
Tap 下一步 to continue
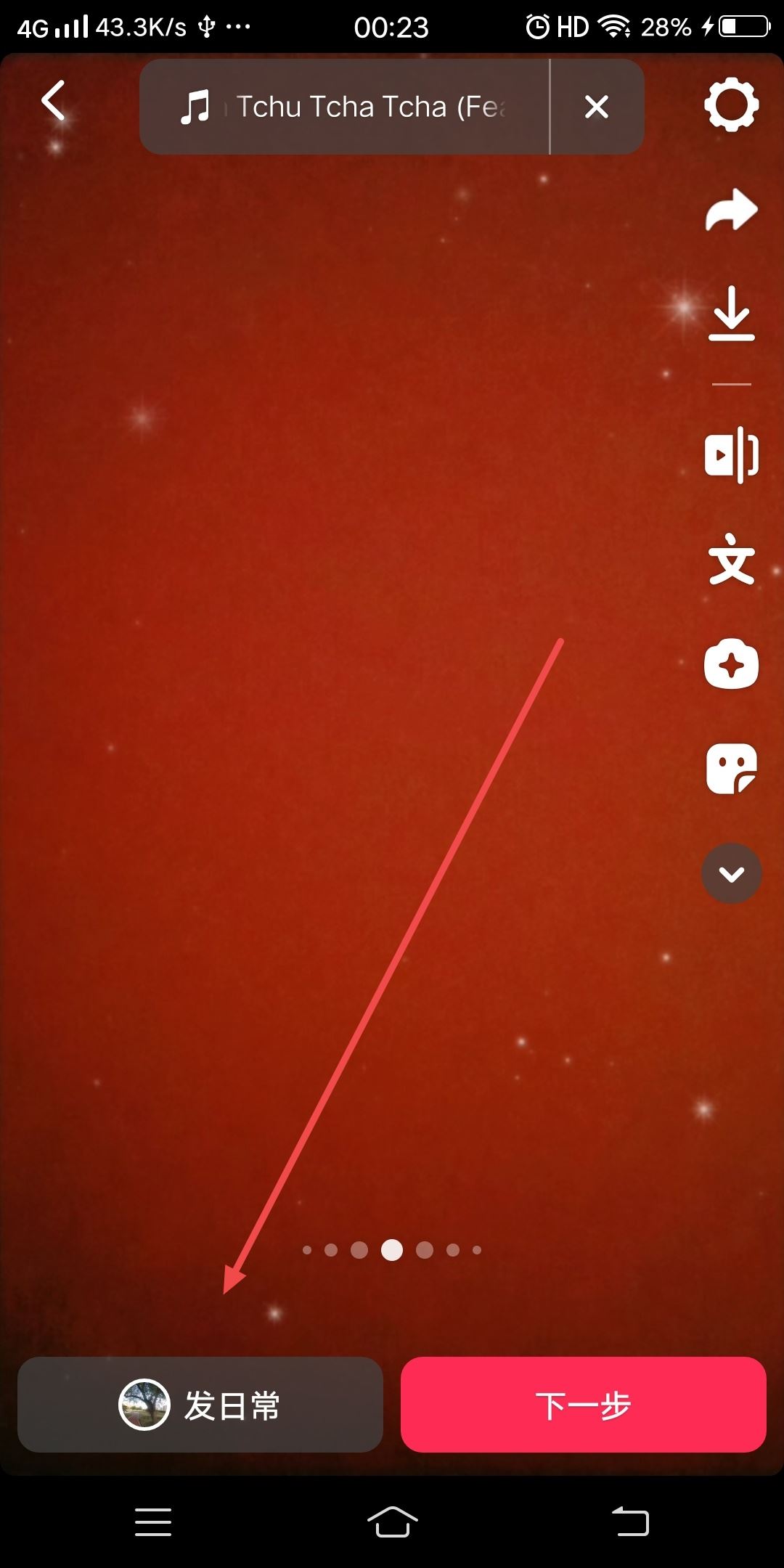583,1405
